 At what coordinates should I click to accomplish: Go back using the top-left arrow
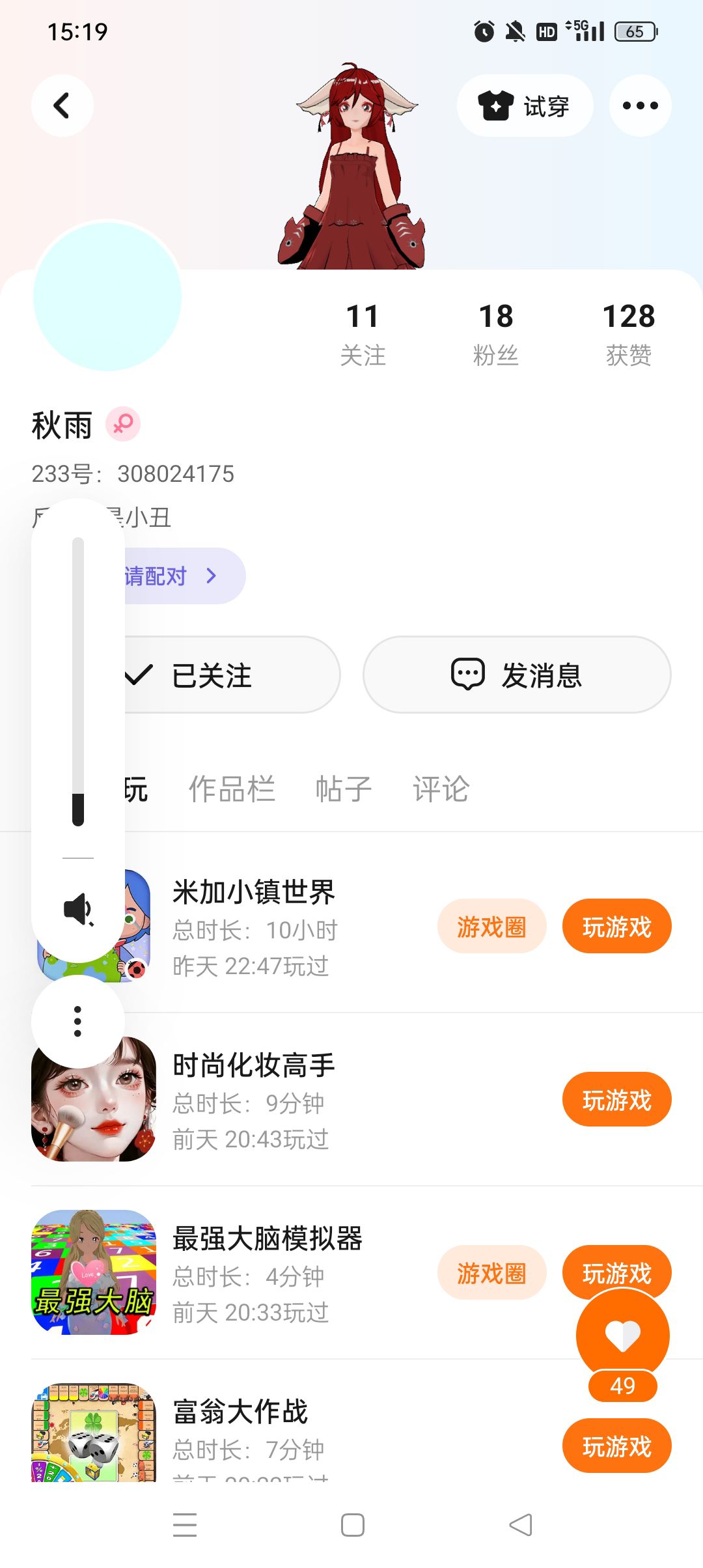(62, 105)
